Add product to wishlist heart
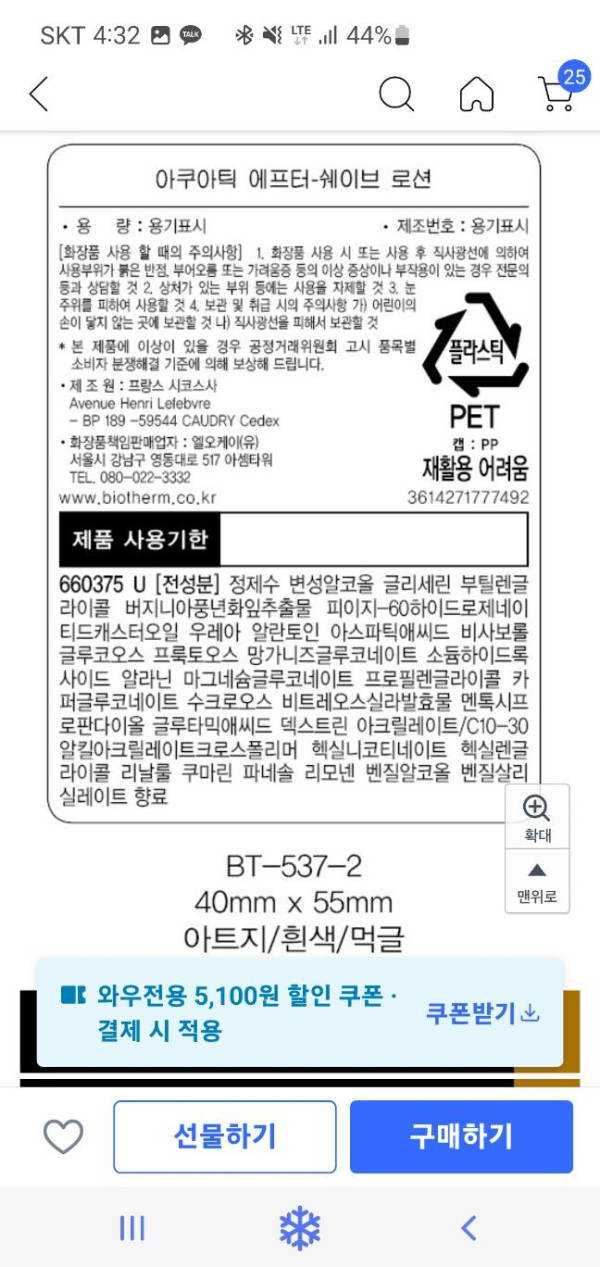 [63, 1137]
